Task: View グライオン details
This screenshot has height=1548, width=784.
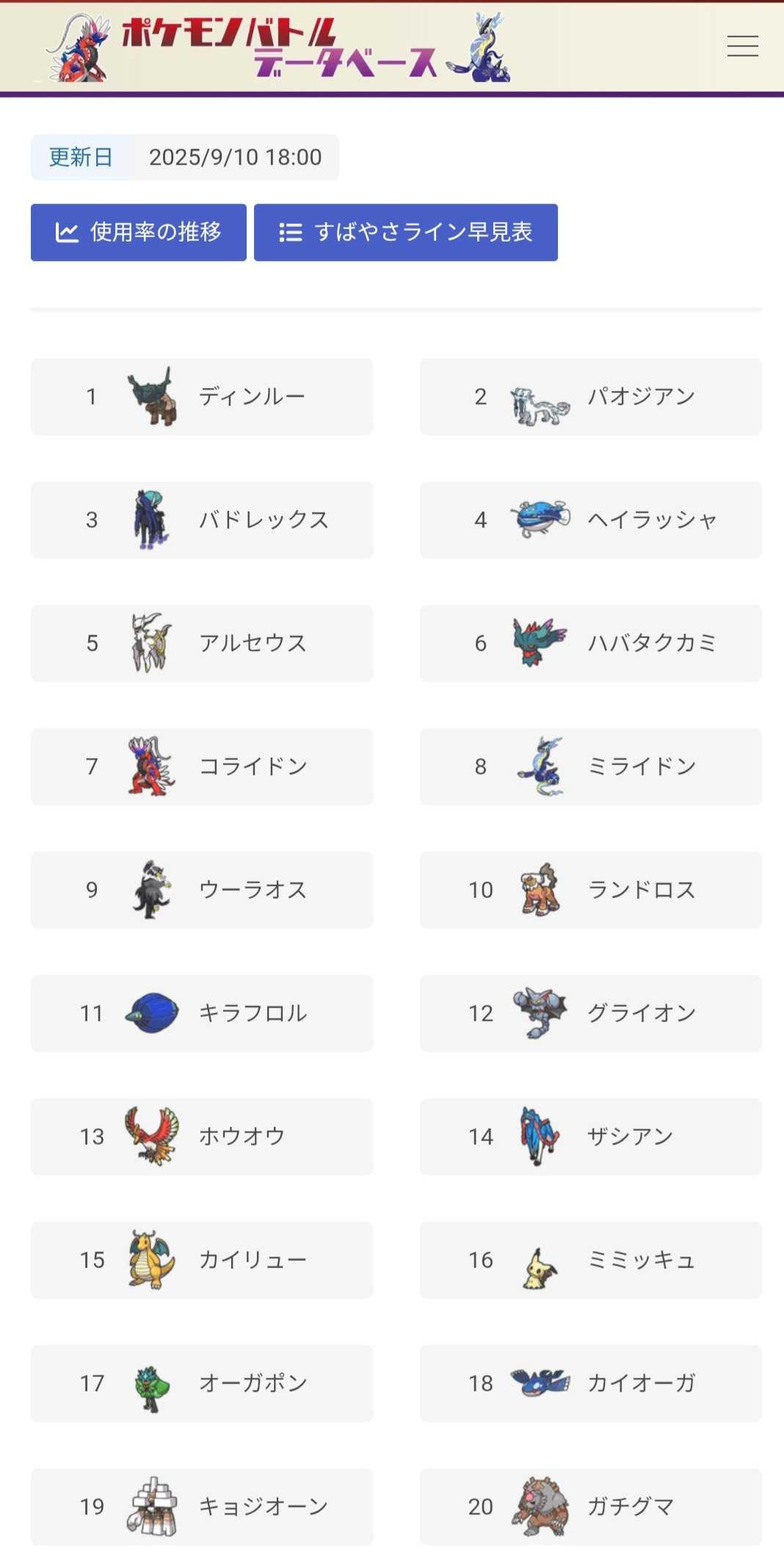Action: [x=590, y=1013]
